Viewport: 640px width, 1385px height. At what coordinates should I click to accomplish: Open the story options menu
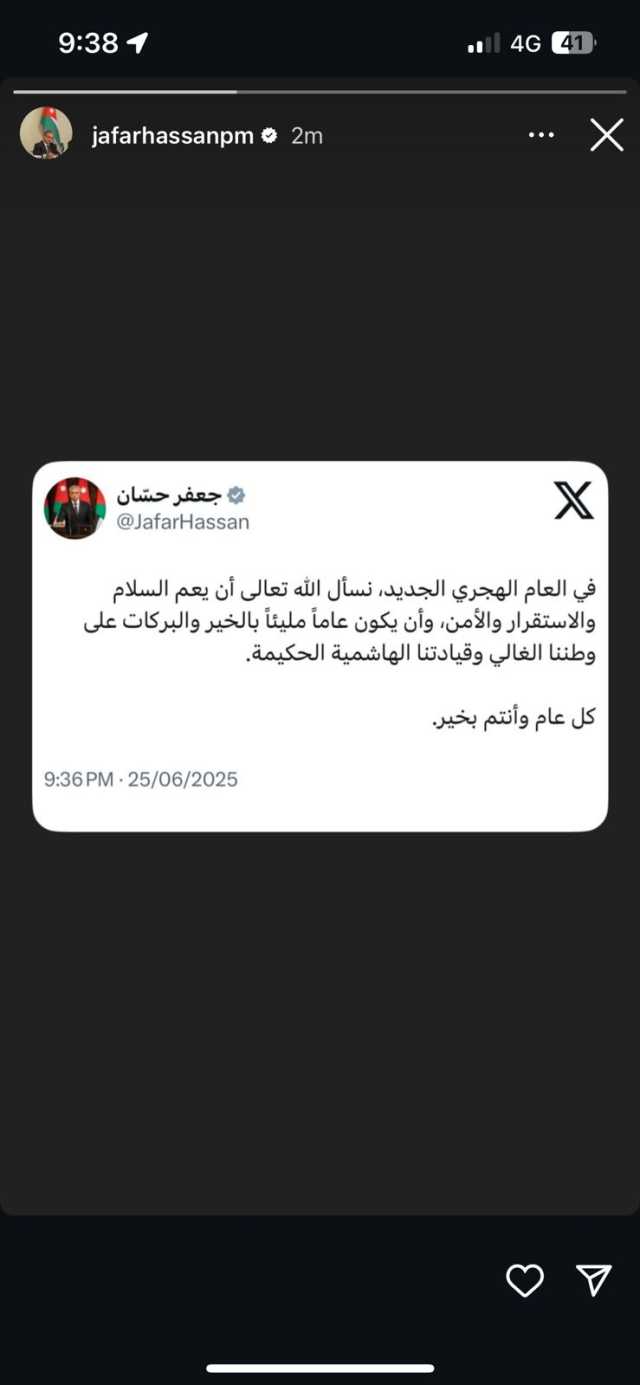(x=541, y=135)
